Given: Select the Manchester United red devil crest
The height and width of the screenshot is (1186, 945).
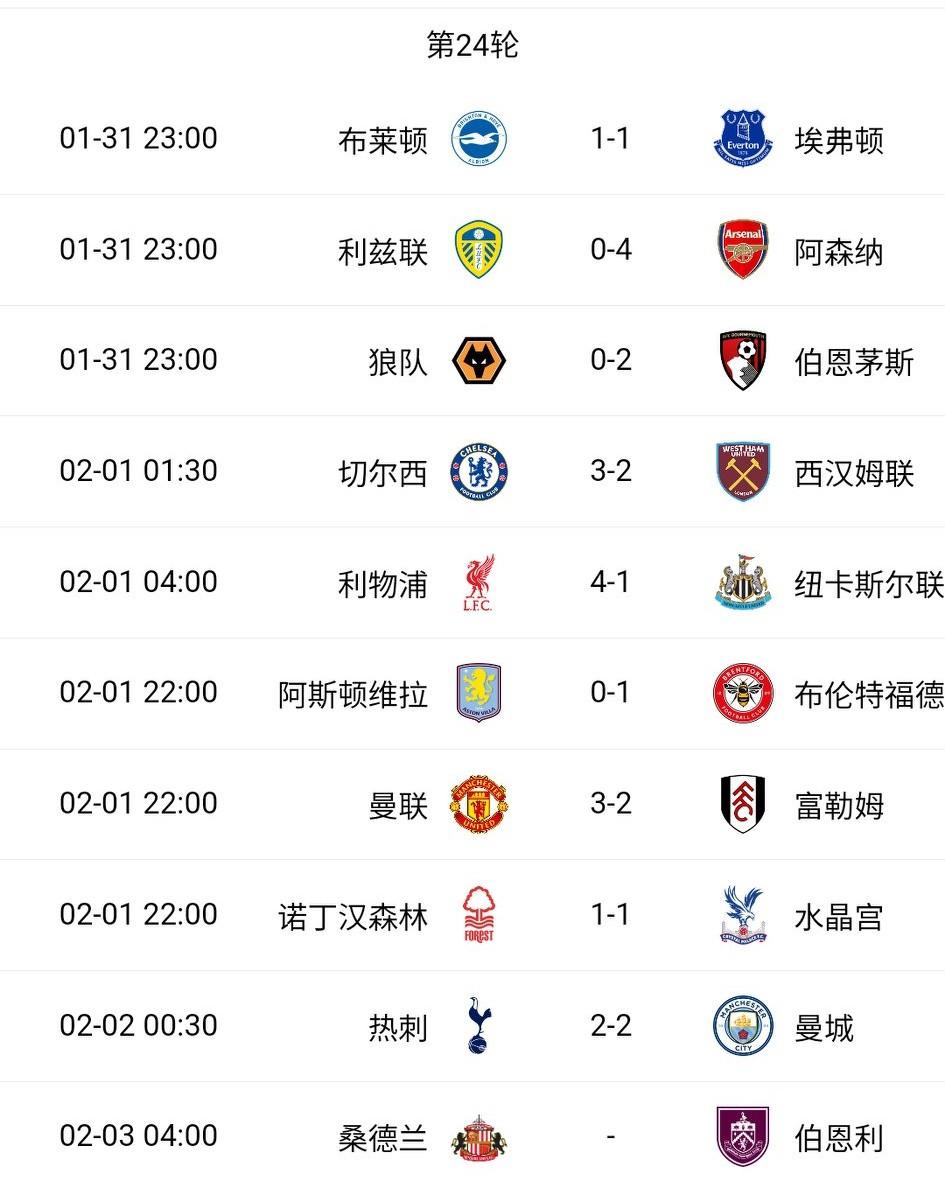Looking at the screenshot, I should coord(478,803).
